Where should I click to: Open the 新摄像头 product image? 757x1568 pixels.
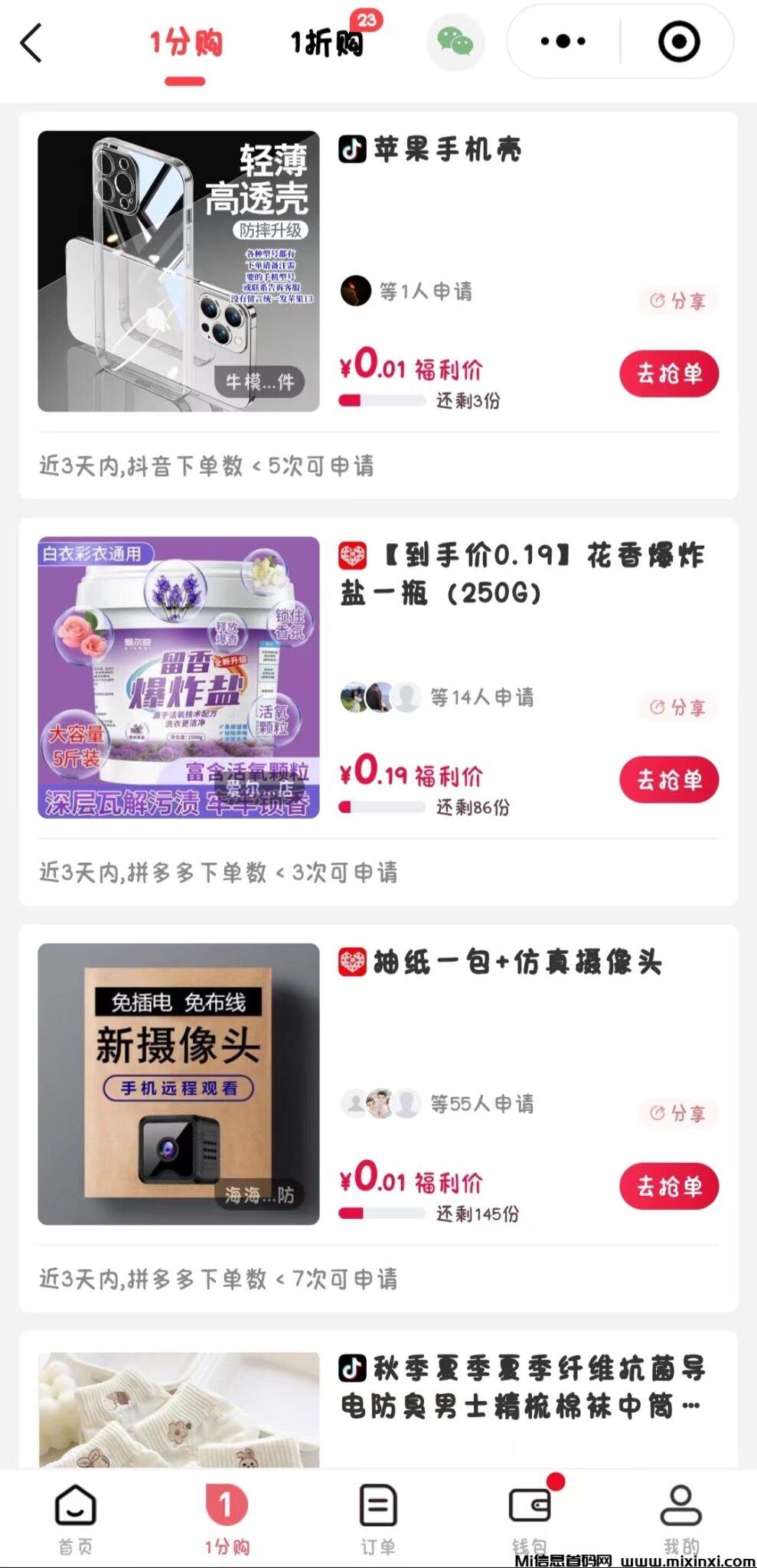pyautogui.click(x=178, y=1083)
